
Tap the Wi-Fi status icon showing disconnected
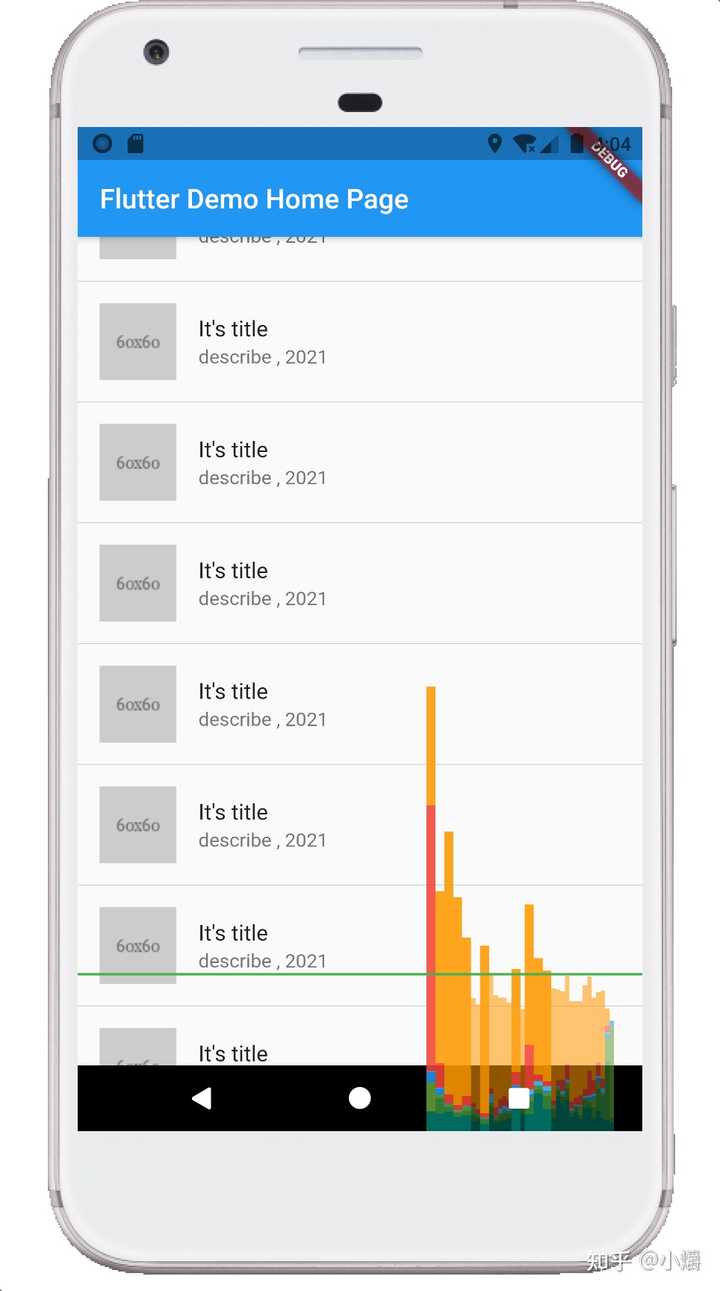(525, 144)
